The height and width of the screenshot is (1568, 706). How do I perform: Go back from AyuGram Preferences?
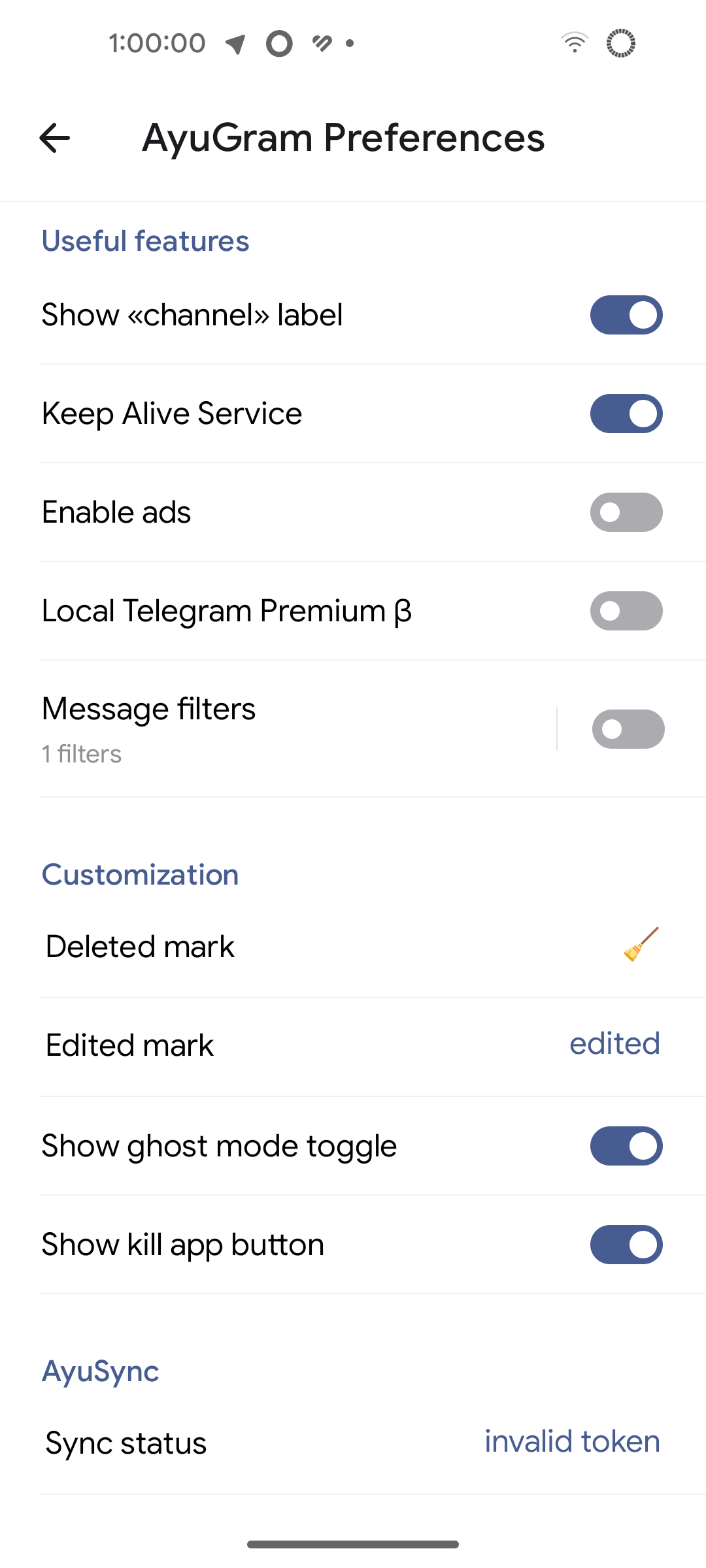(x=55, y=138)
